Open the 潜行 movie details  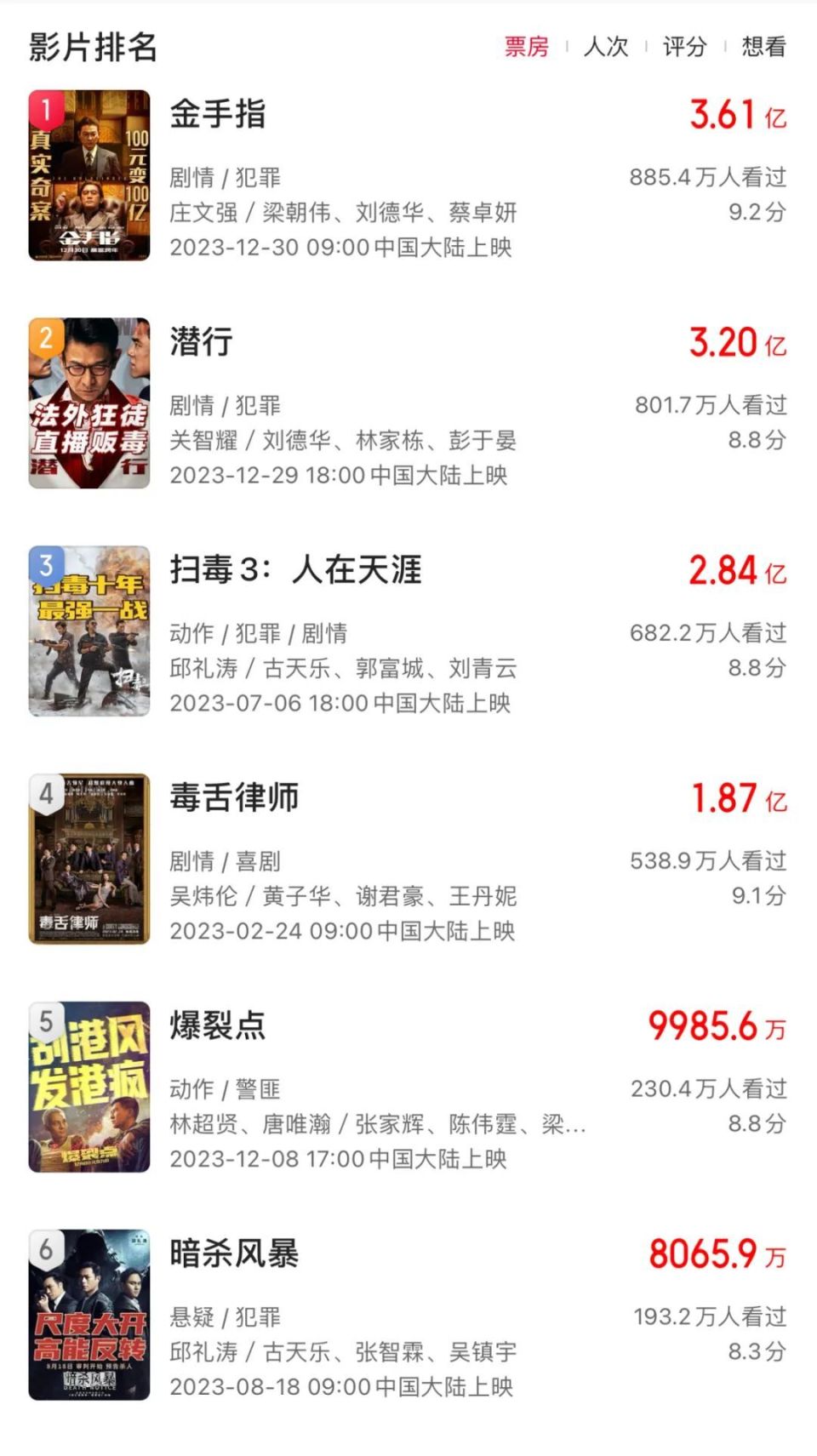(197, 343)
